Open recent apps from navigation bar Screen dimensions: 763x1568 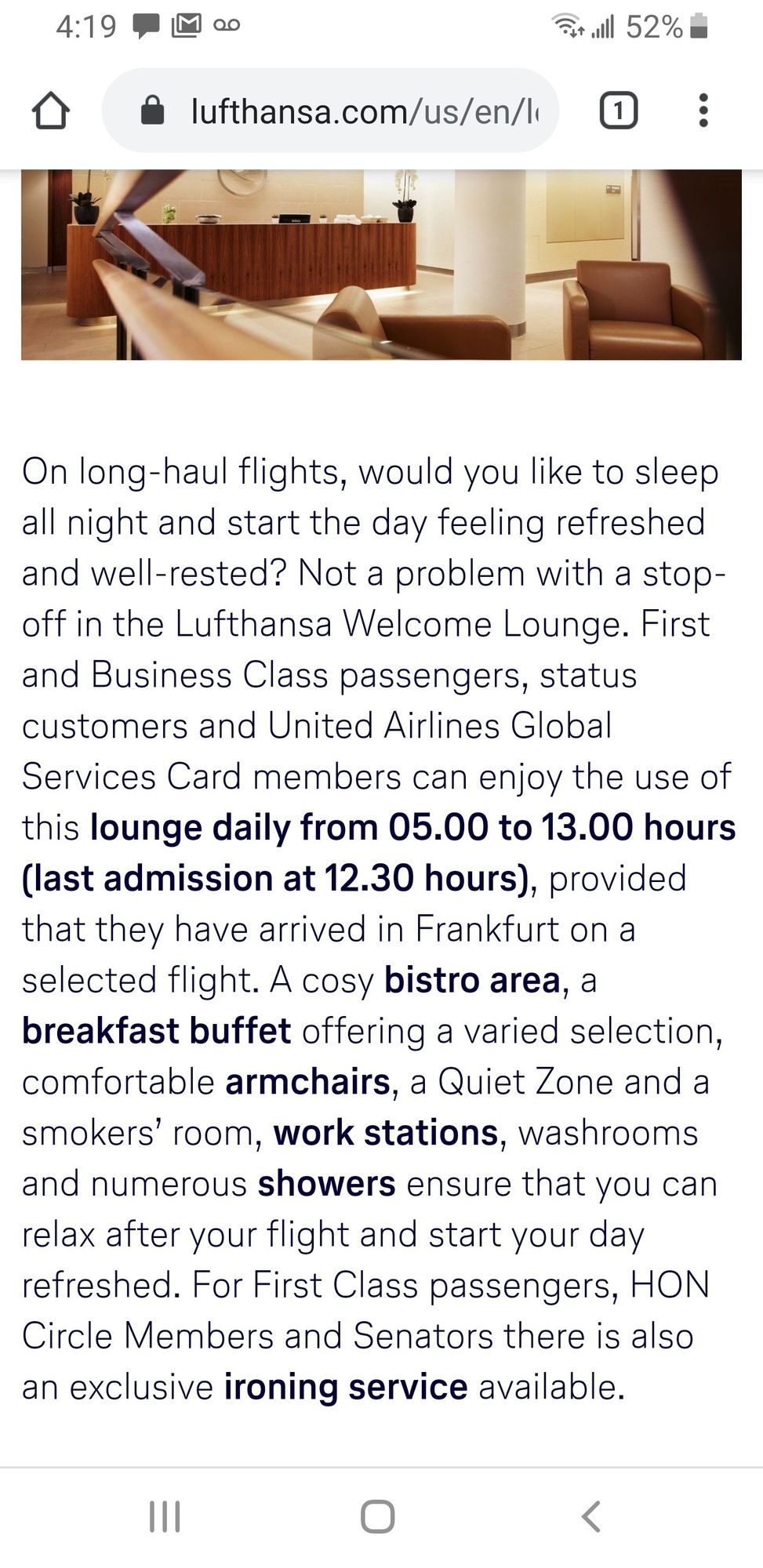165,1516
